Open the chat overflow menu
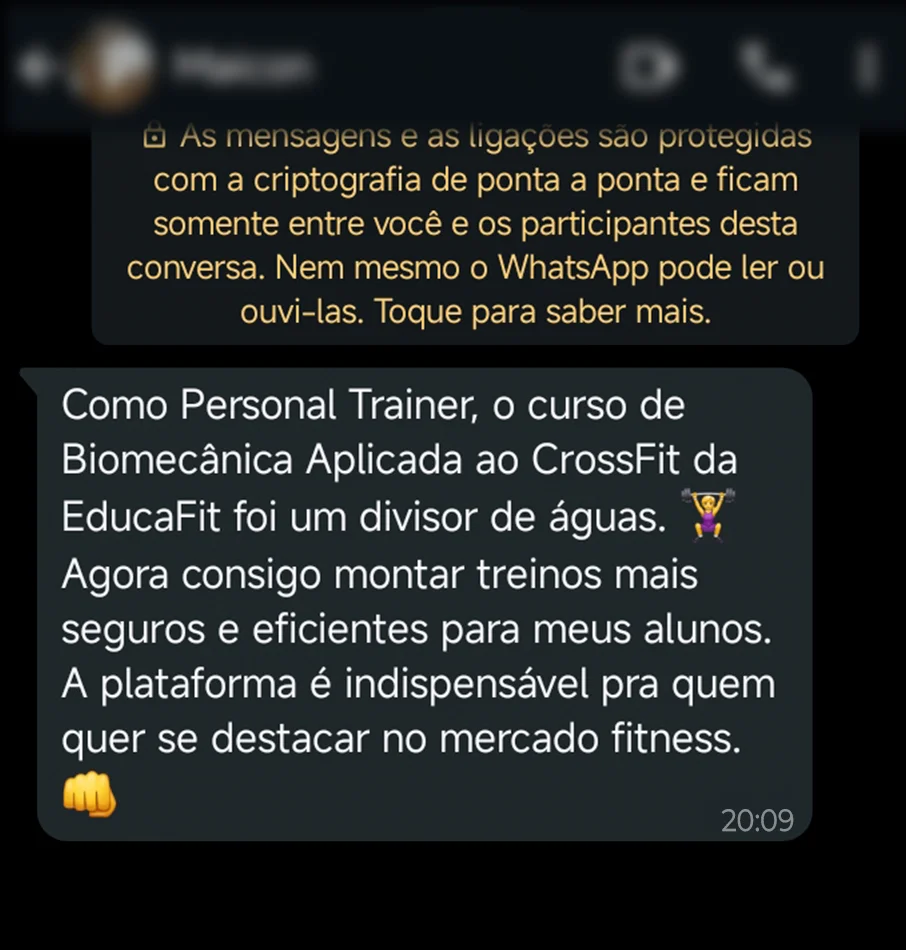Screen dimensions: 906x950 (x=866, y=68)
